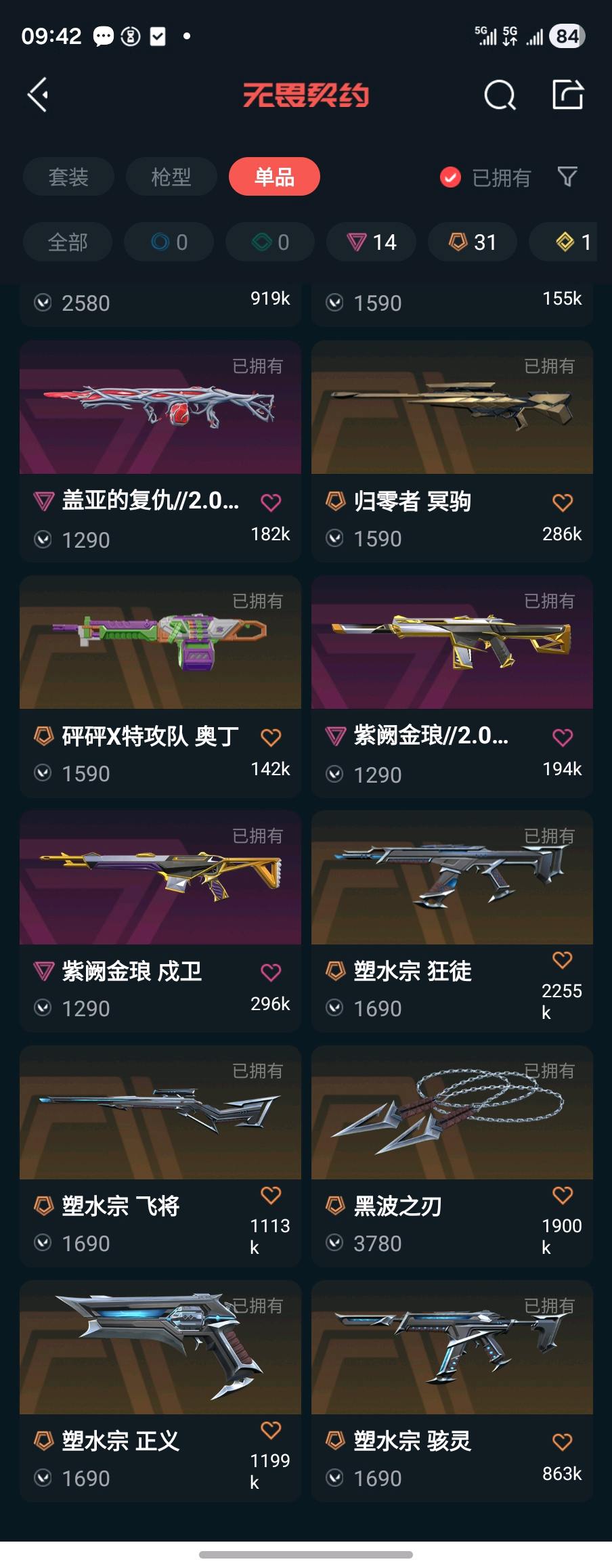Filter by the pink tier chip showing 14
This screenshot has height=1568, width=612.
pyautogui.click(x=371, y=242)
